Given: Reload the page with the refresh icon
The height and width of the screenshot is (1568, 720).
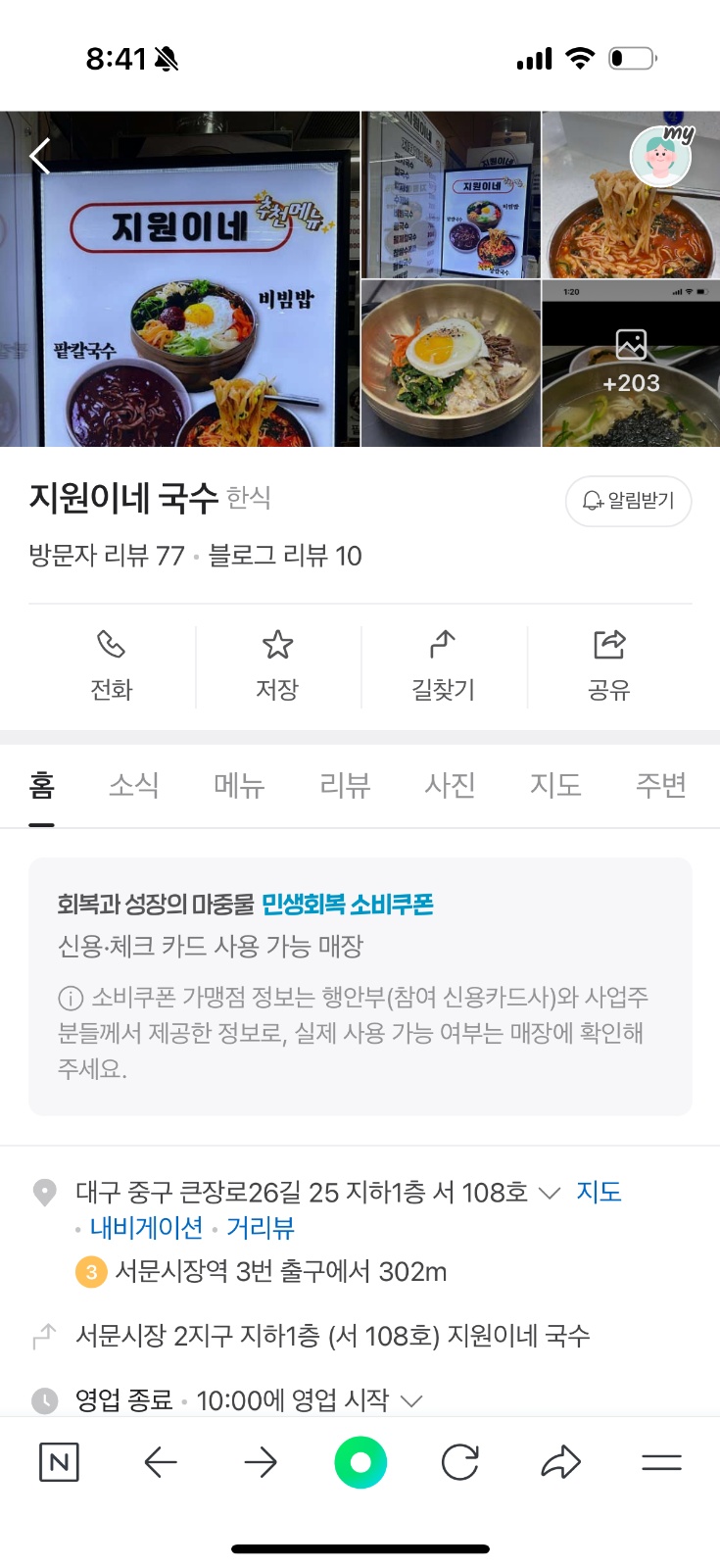Looking at the screenshot, I should pos(460,1462).
